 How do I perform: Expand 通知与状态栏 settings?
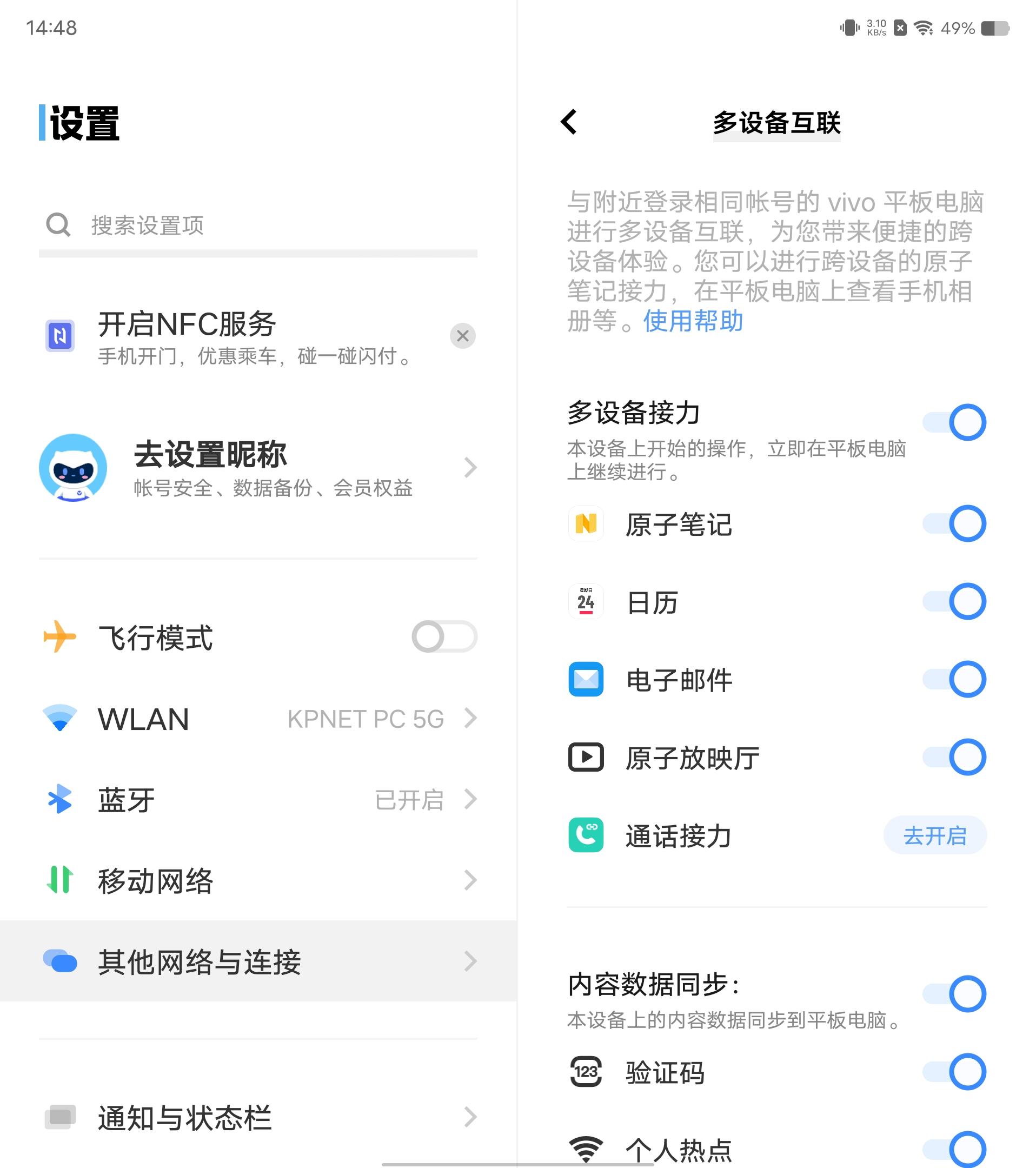point(470,1119)
